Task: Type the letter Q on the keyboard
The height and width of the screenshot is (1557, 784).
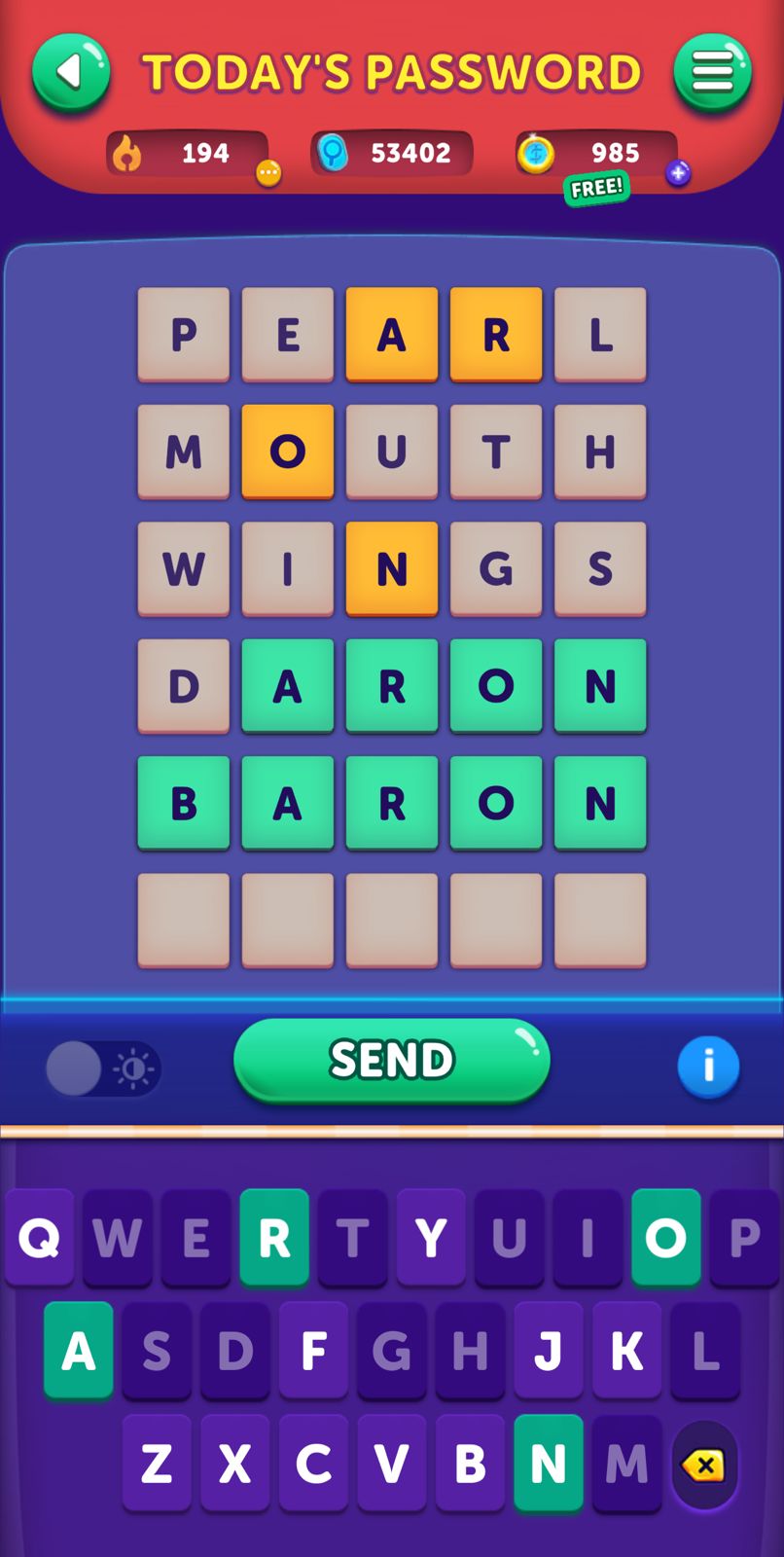Action: pos(39,1238)
